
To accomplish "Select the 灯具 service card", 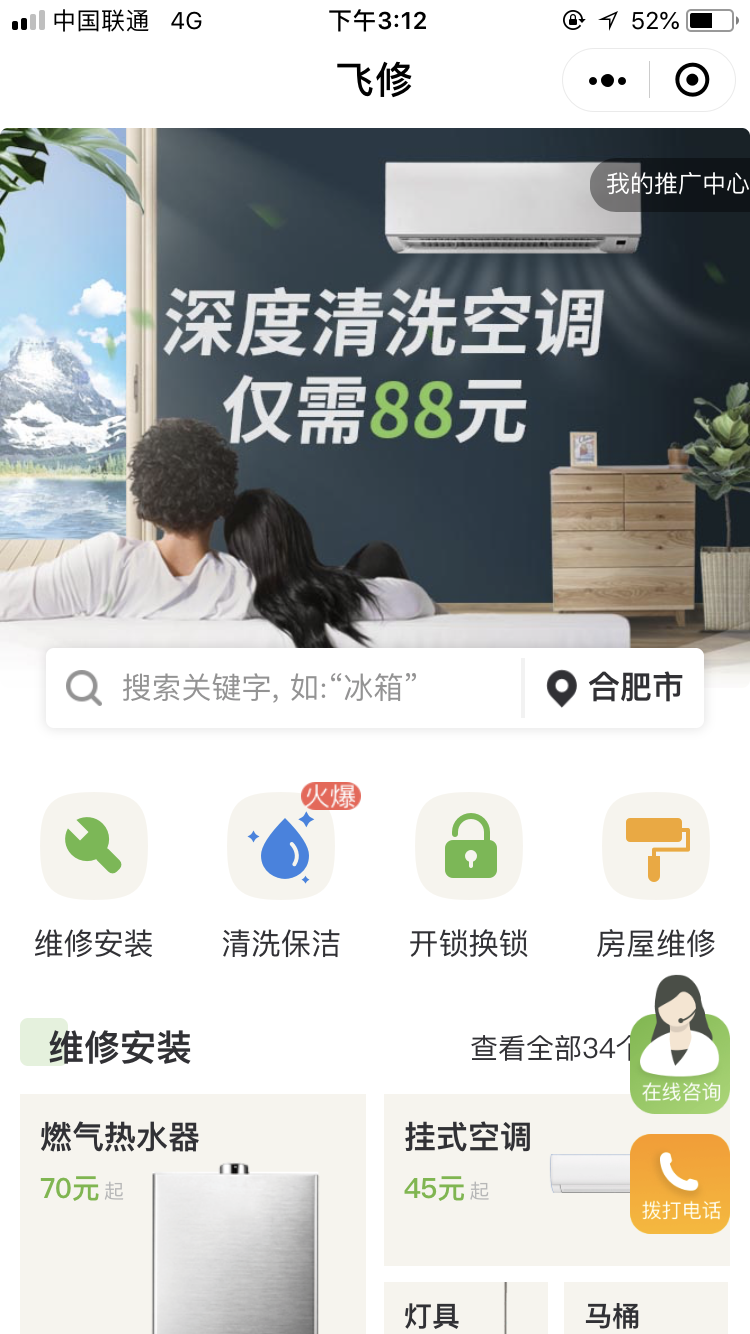I will (x=465, y=1310).
